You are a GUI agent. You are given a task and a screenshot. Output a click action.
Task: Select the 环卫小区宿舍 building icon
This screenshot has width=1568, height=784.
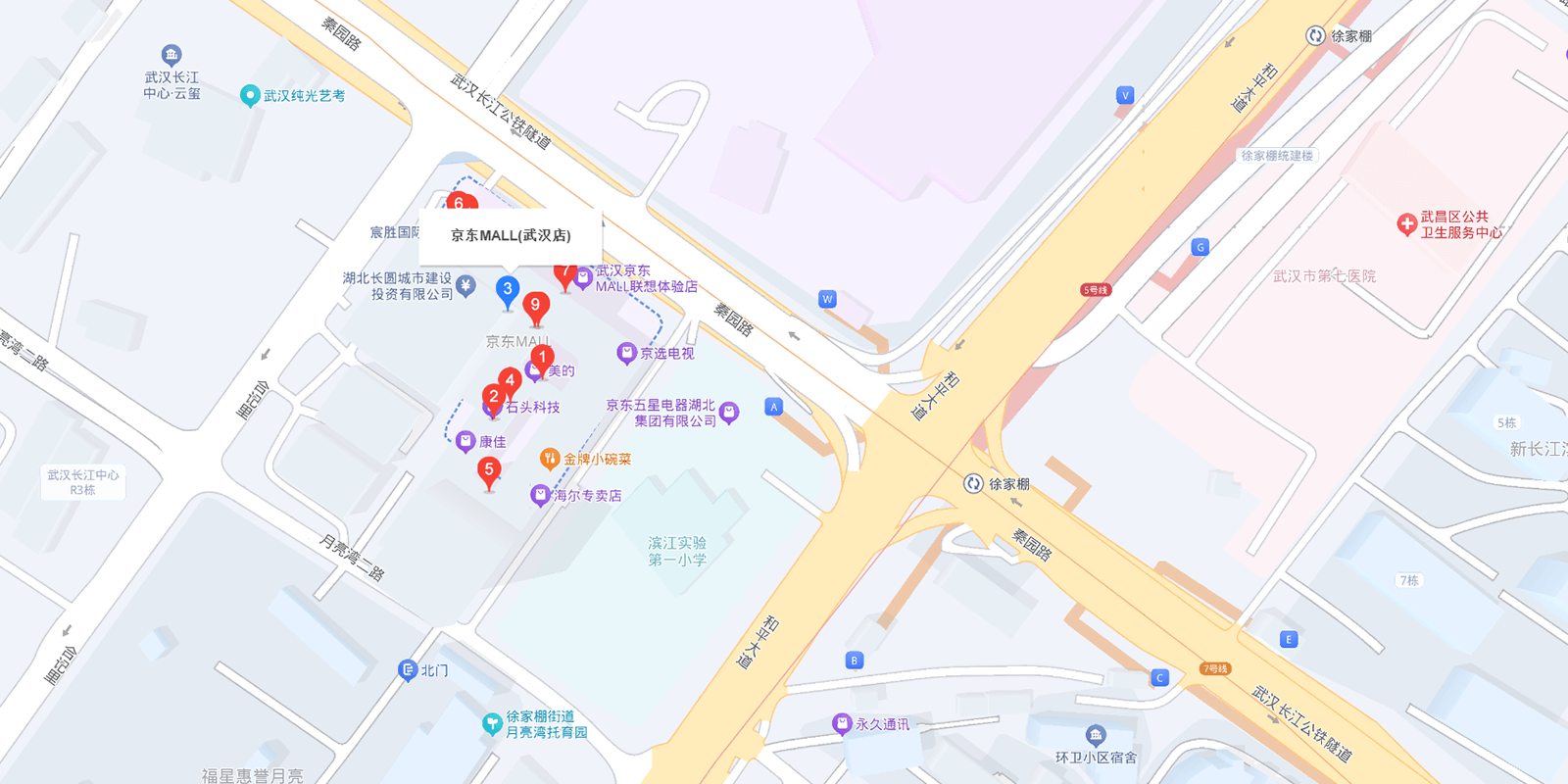click(x=1096, y=735)
